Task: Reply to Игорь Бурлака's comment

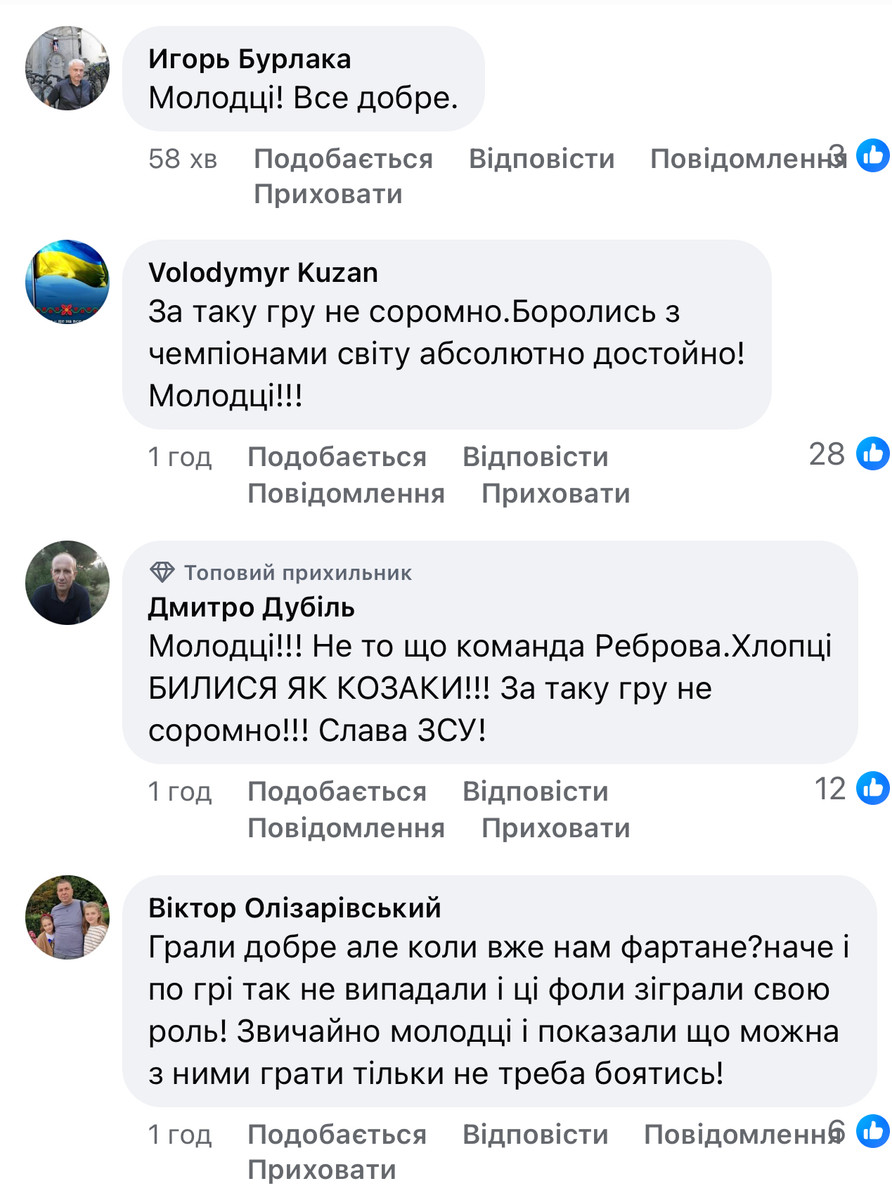Action: 541,158
